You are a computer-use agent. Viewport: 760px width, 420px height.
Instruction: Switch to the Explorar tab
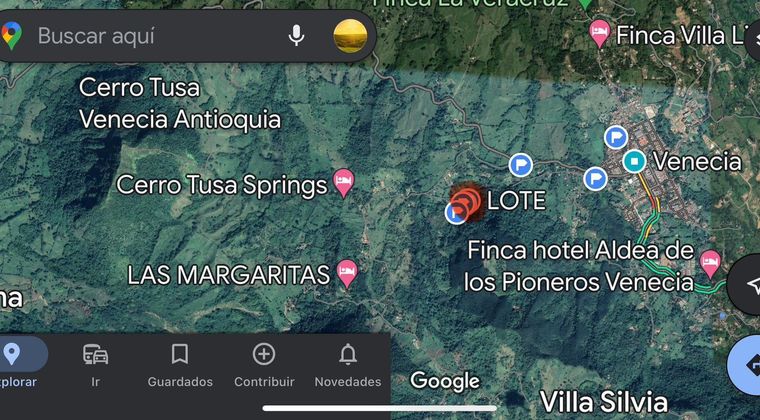(14, 365)
